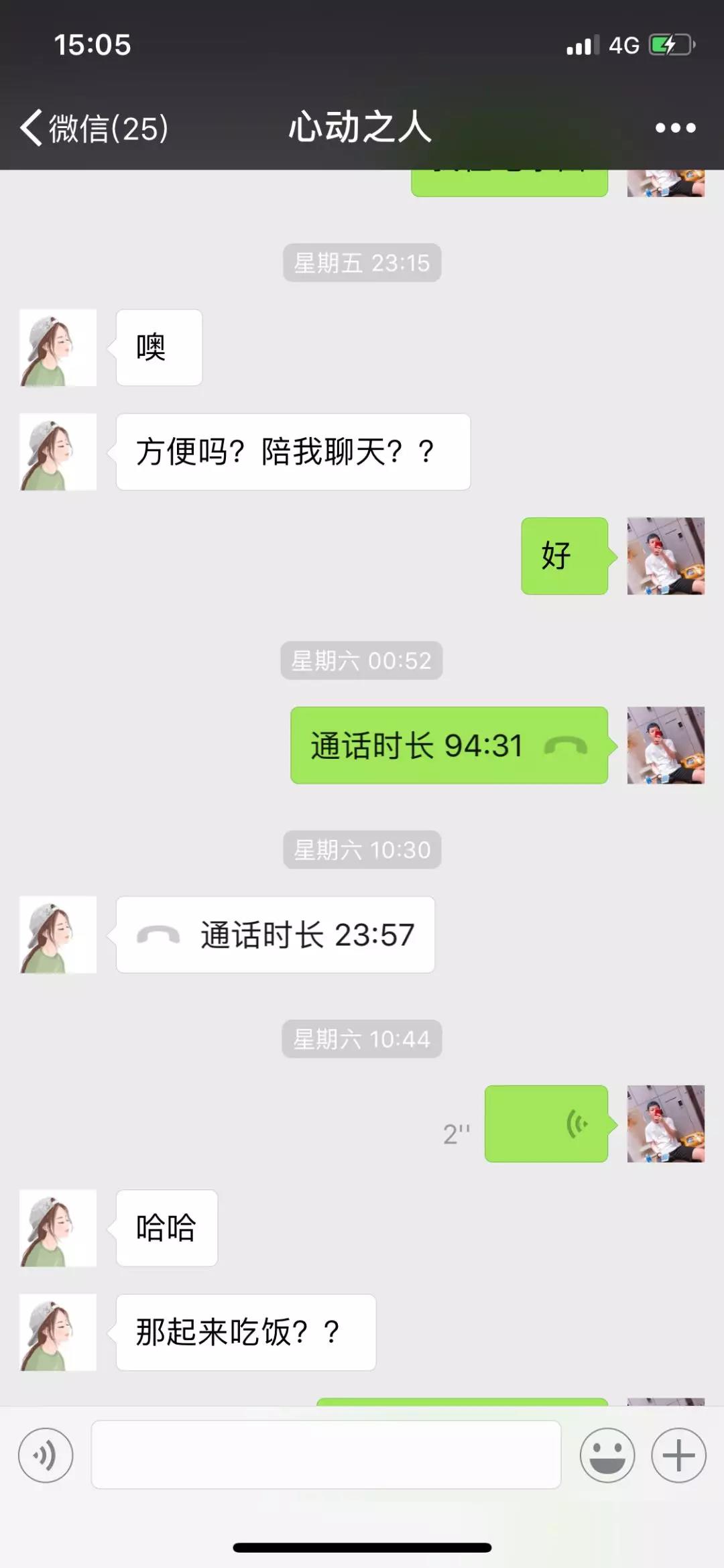The image size is (724, 1568).
Task: Tap the 通话时长 94:31 call record
Action: [x=448, y=745]
